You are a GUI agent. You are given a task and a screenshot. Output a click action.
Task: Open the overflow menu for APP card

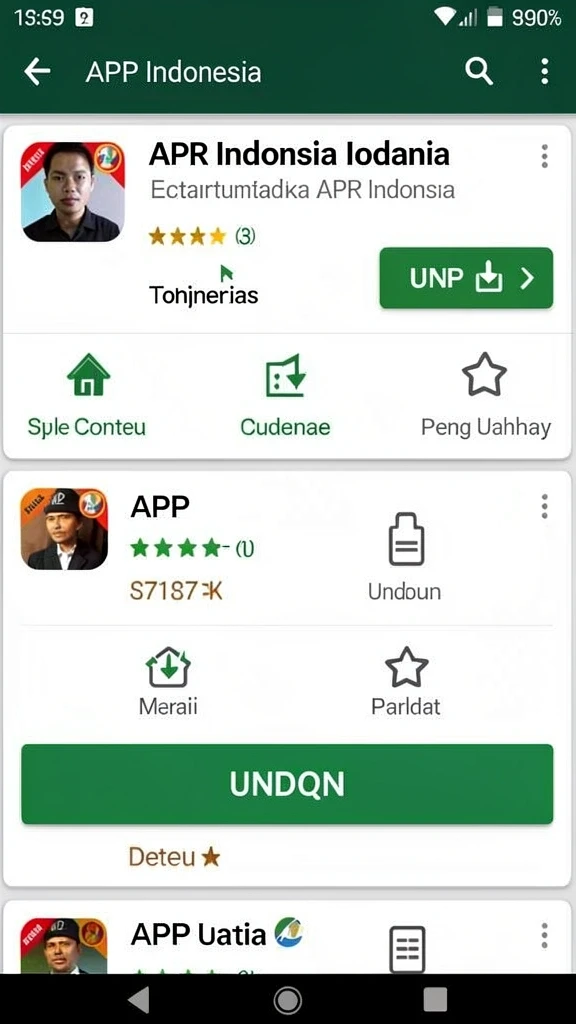click(544, 507)
